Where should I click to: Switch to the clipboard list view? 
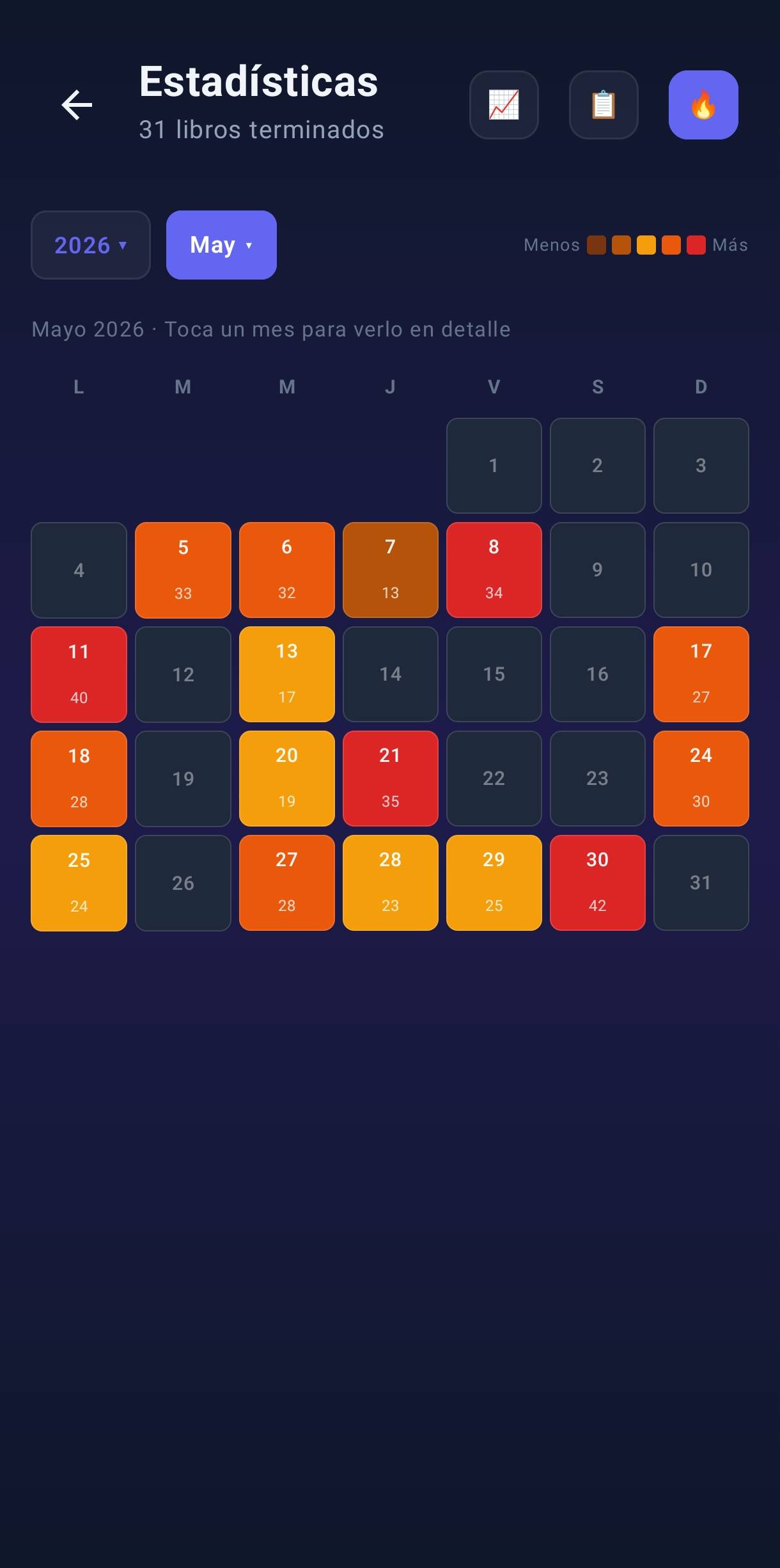(x=604, y=105)
